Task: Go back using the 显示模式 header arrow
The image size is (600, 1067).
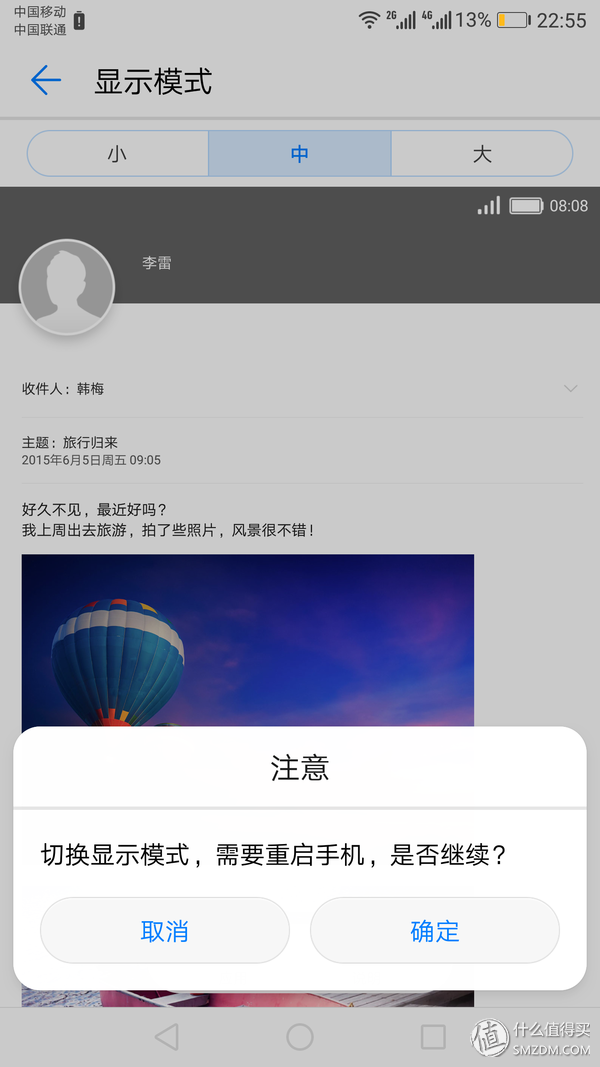Action: (46, 81)
